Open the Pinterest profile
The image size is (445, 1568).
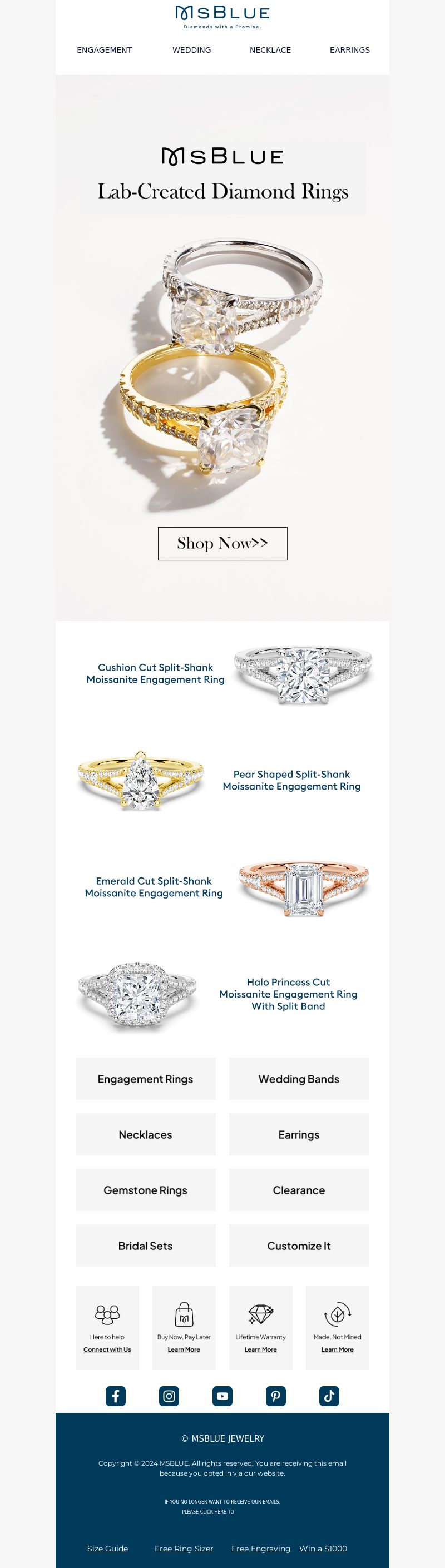276,1396
